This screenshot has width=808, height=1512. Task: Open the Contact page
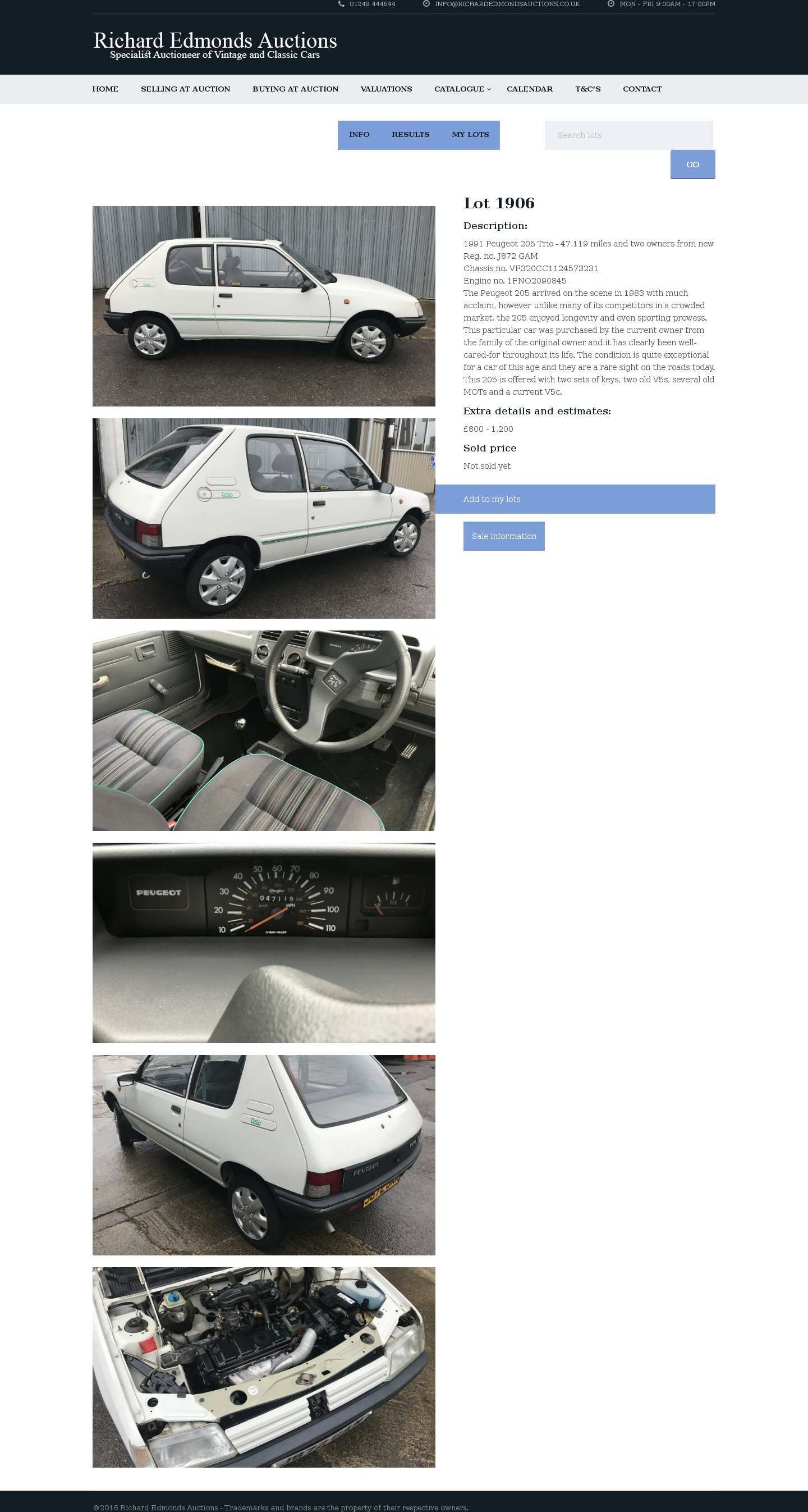642,89
